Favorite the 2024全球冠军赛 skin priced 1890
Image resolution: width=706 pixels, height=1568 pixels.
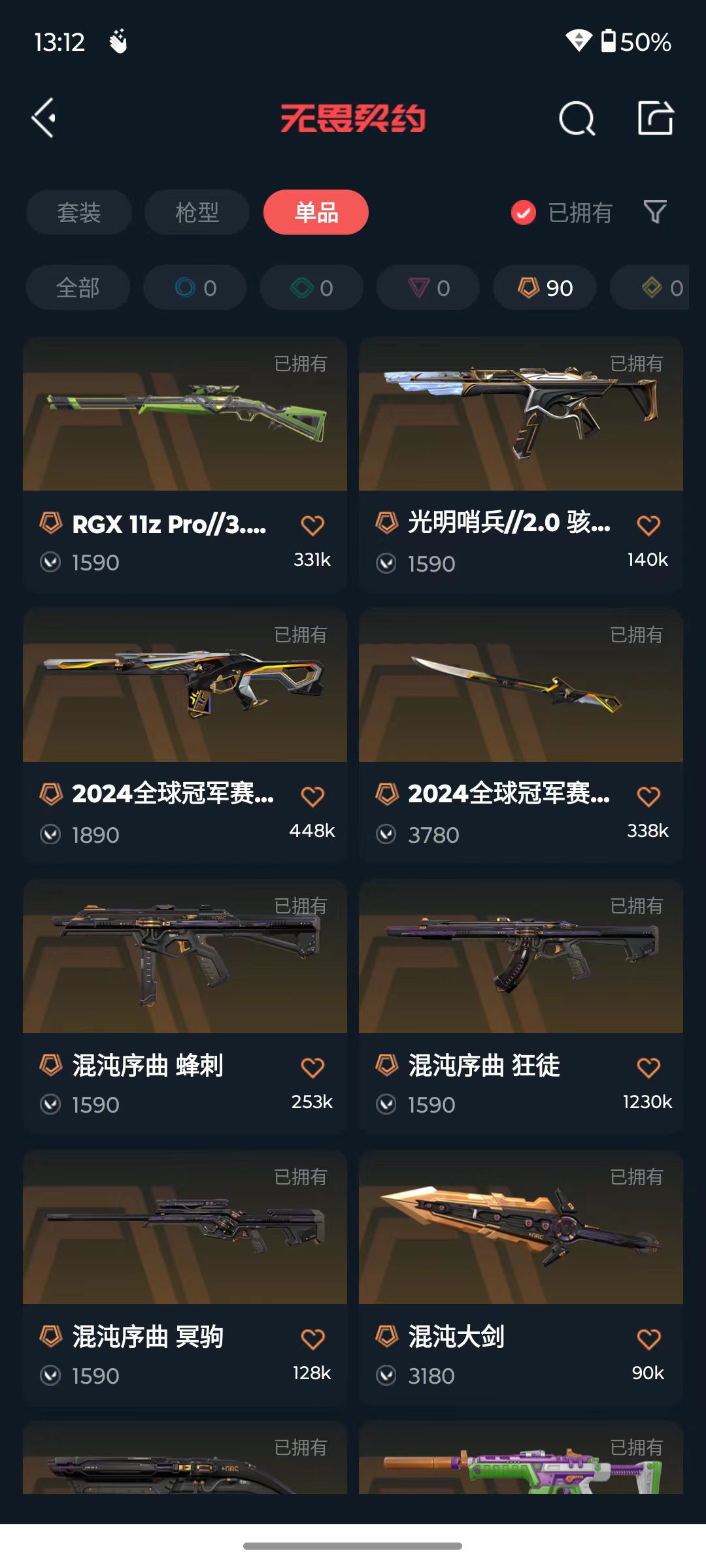[312, 796]
